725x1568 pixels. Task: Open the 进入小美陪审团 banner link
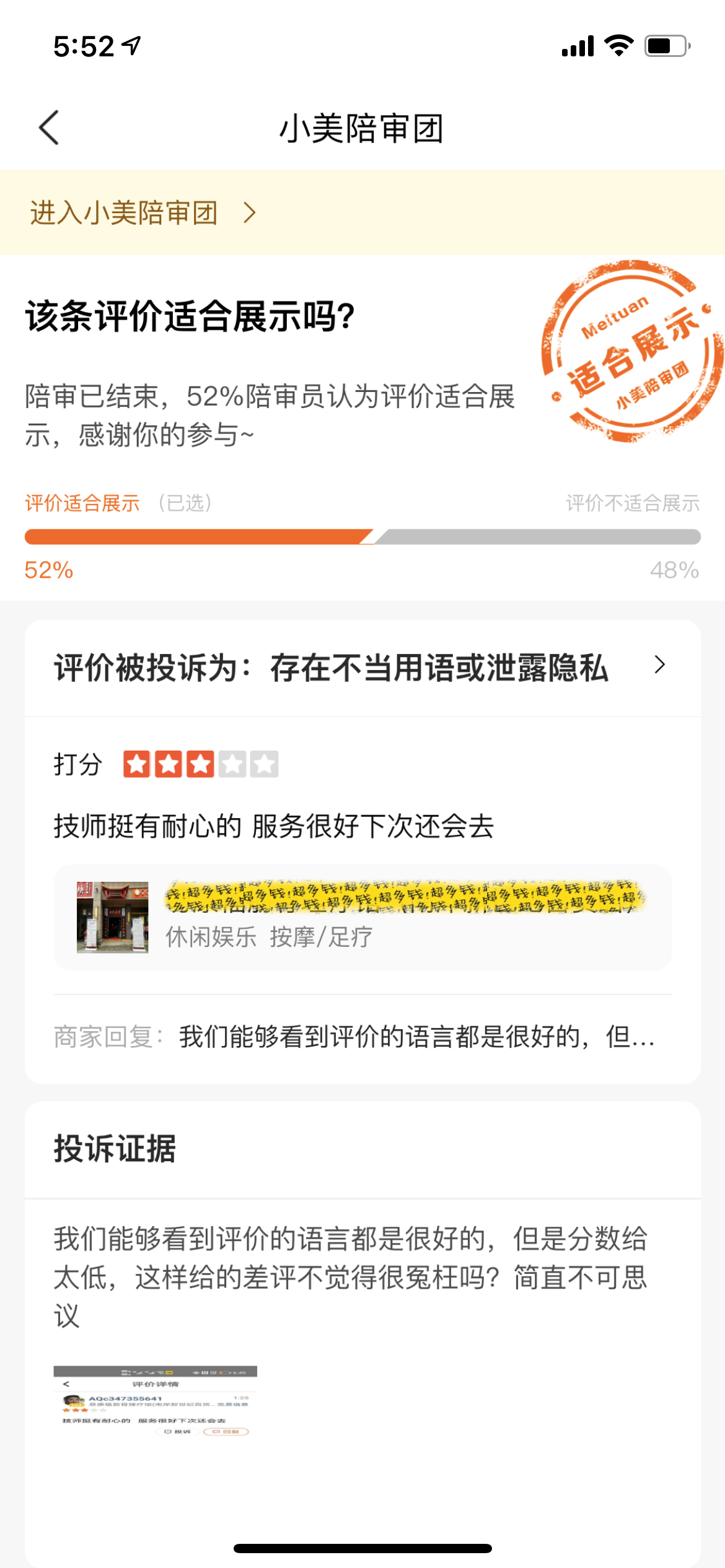pos(143,212)
